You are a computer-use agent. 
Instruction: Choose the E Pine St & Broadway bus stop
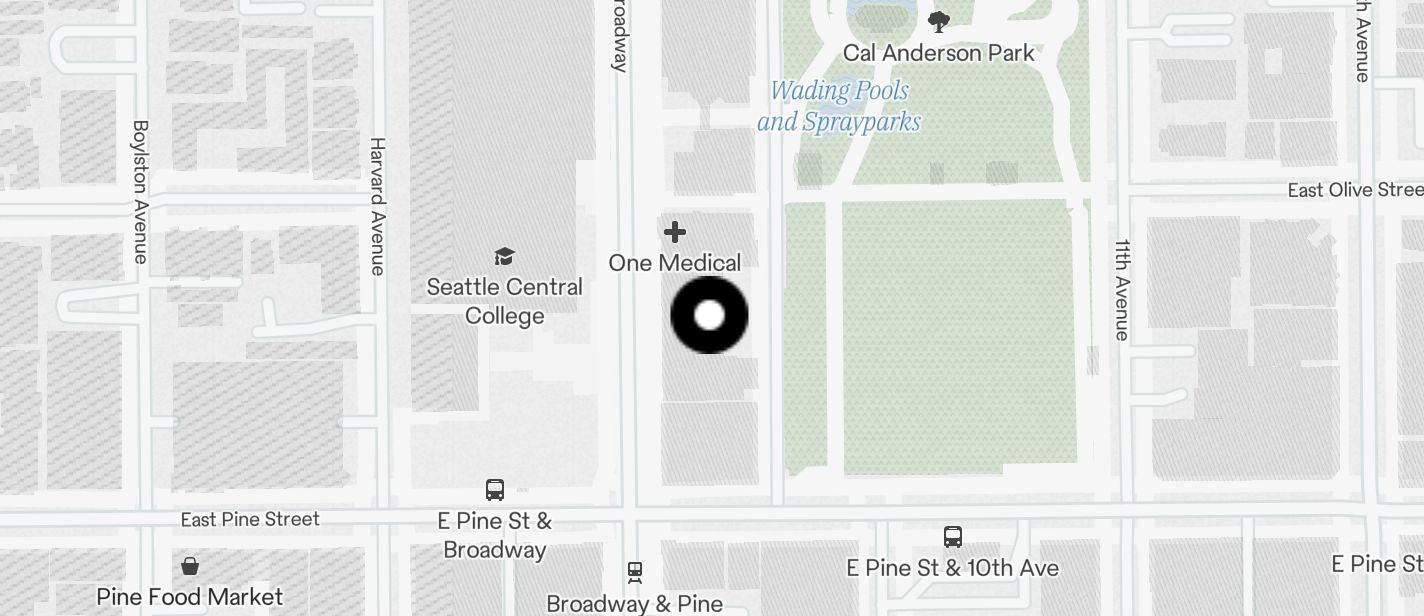[x=494, y=490]
